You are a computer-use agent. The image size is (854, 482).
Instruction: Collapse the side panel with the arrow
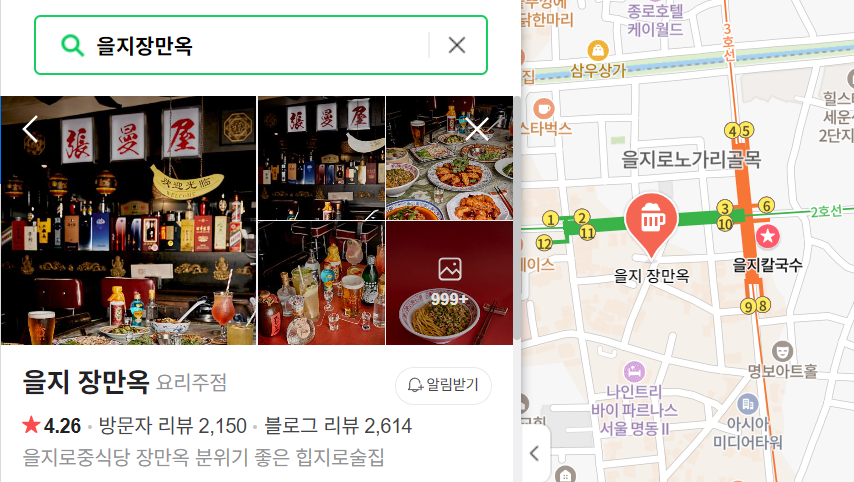click(533, 453)
